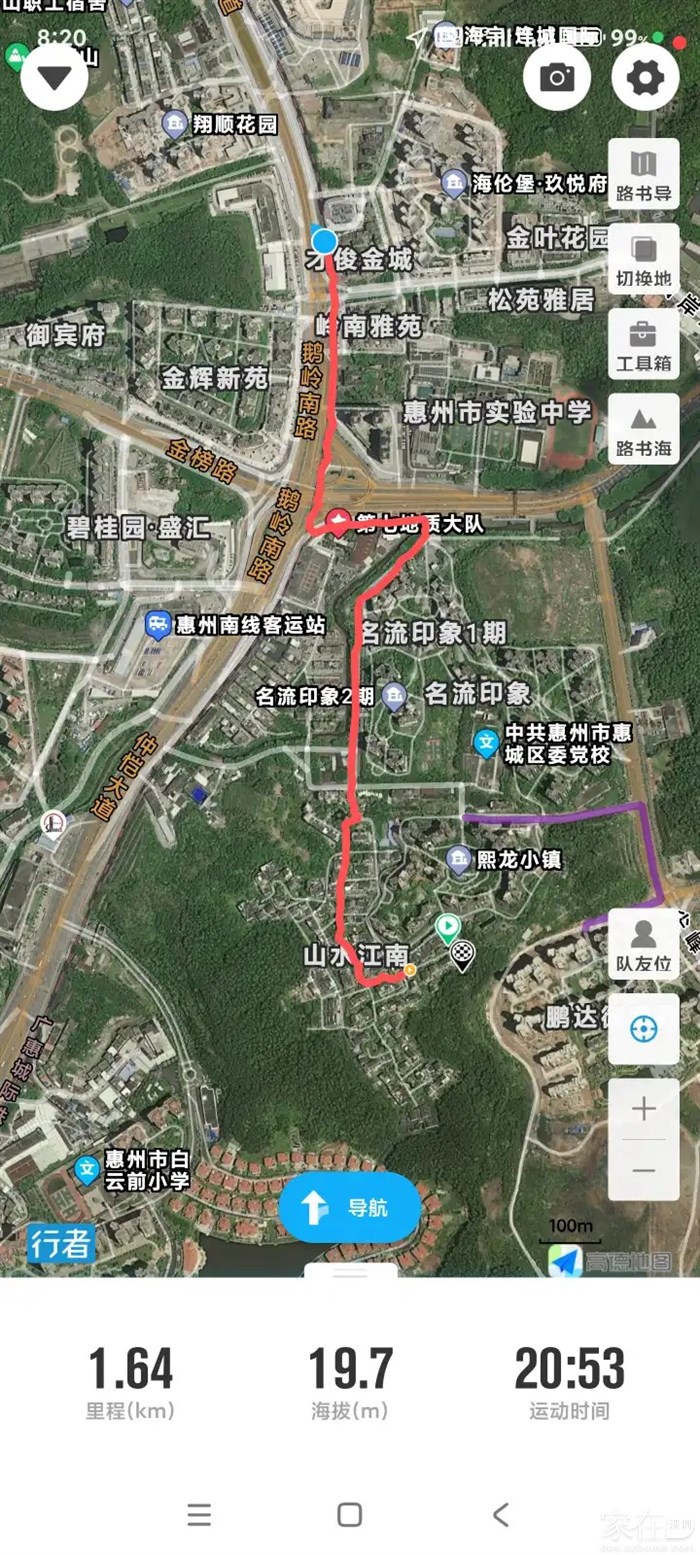700x1555 pixels.
Task: Show teammate locations via 队友位
Action: click(x=643, y=944)
